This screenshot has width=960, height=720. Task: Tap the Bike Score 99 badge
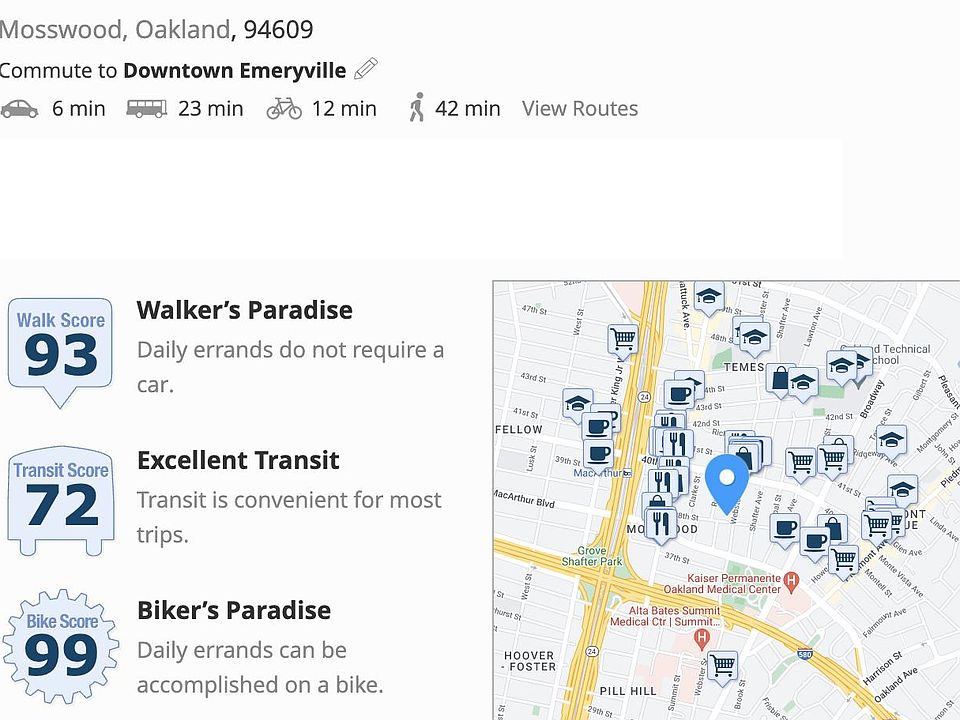(x=60, y=647)
